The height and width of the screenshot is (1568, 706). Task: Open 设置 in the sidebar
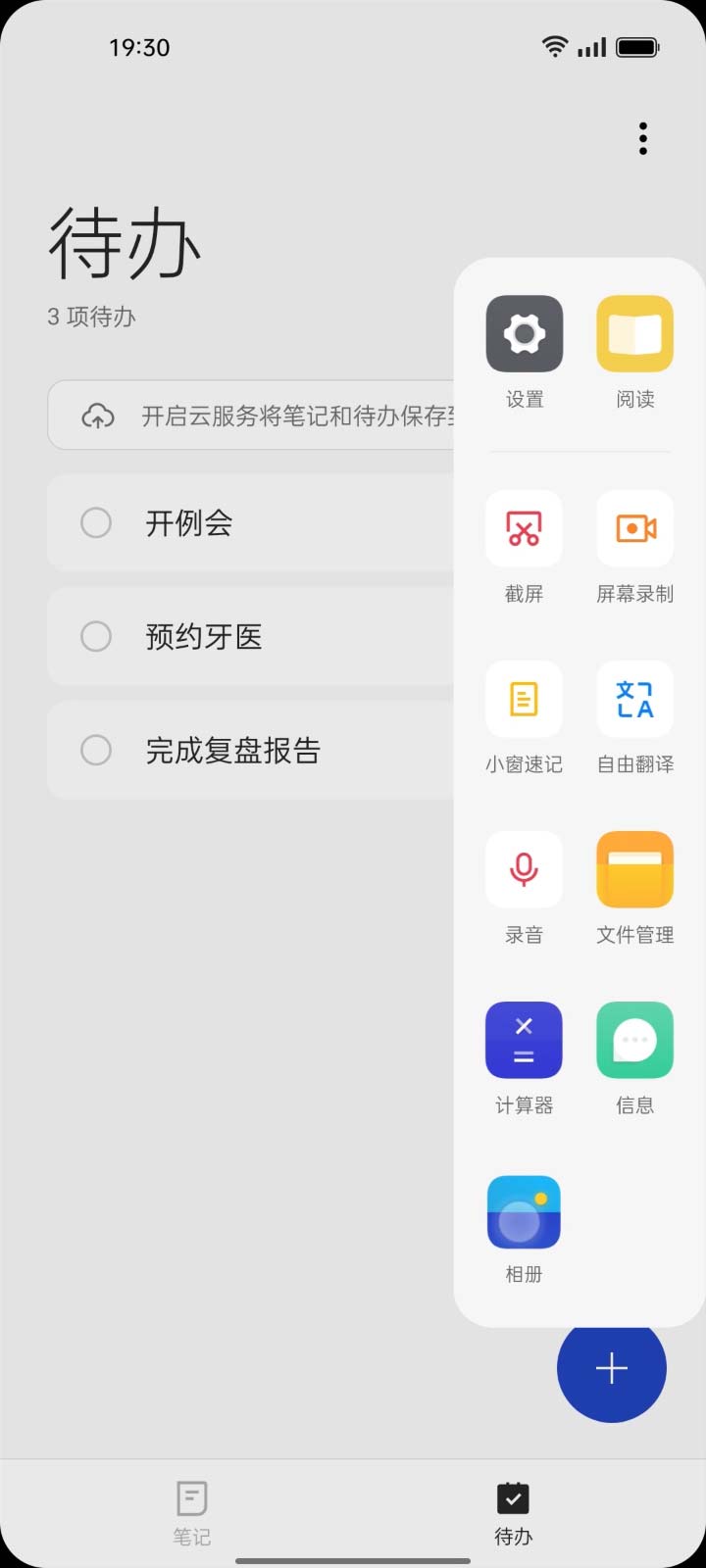[x=524, y=334]
